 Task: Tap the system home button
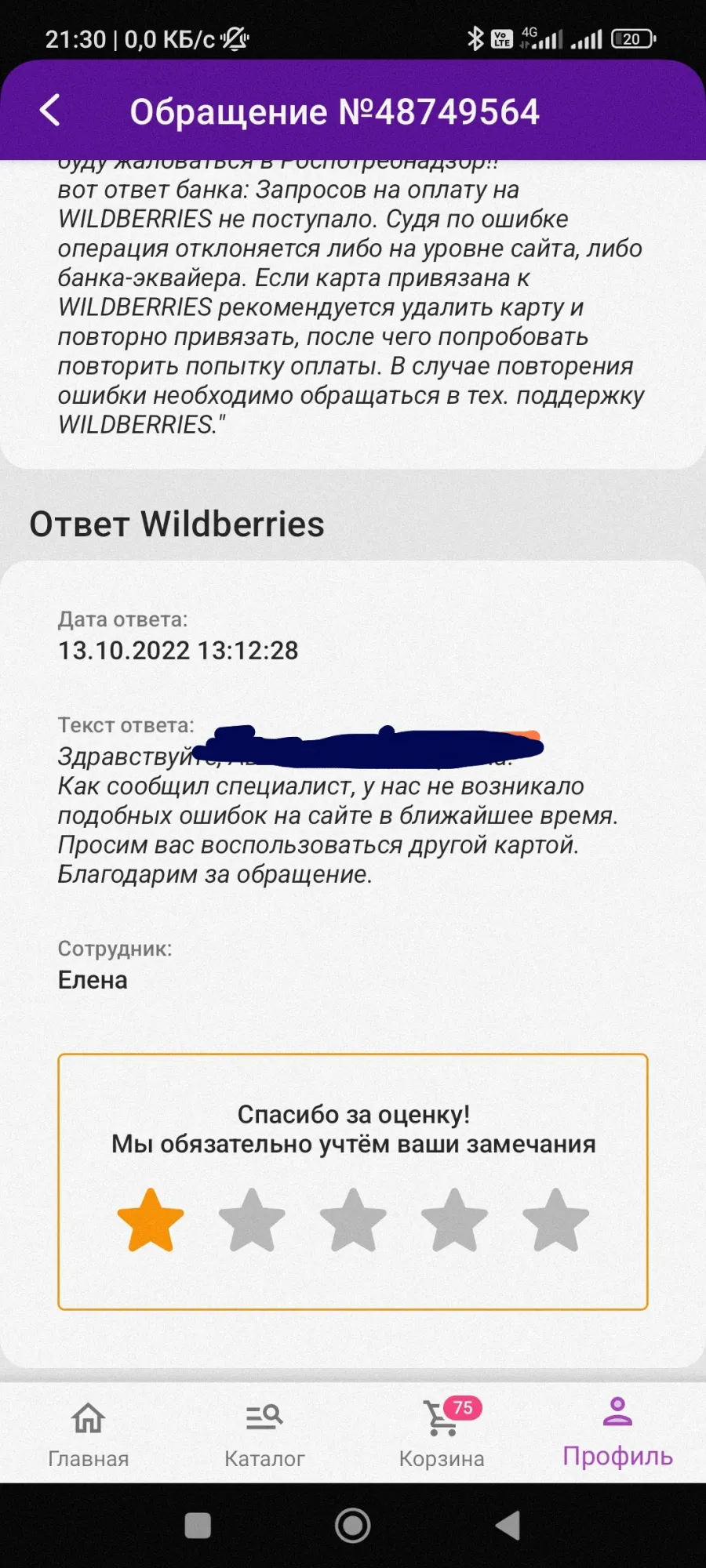pos(353,1526)
